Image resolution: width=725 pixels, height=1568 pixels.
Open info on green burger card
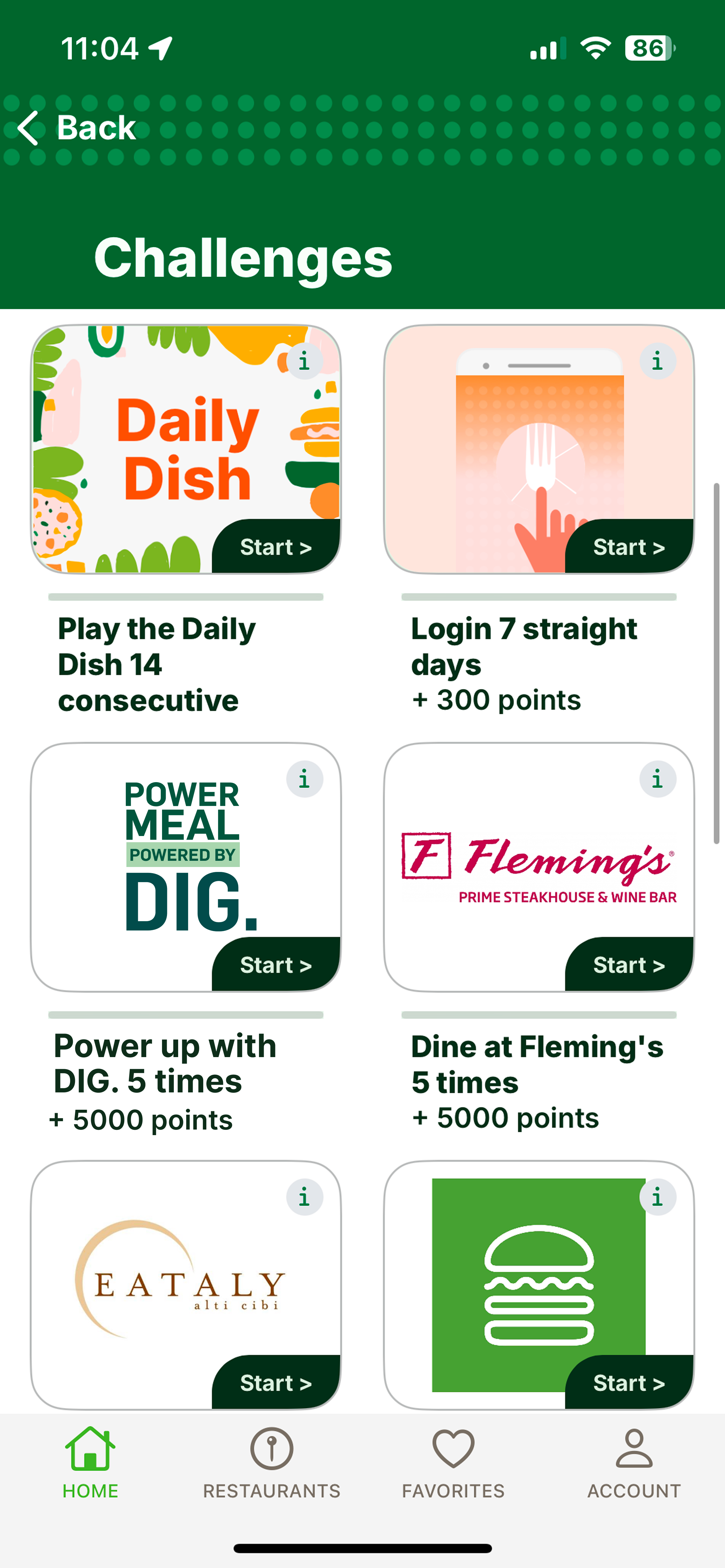coord(657,1197)
